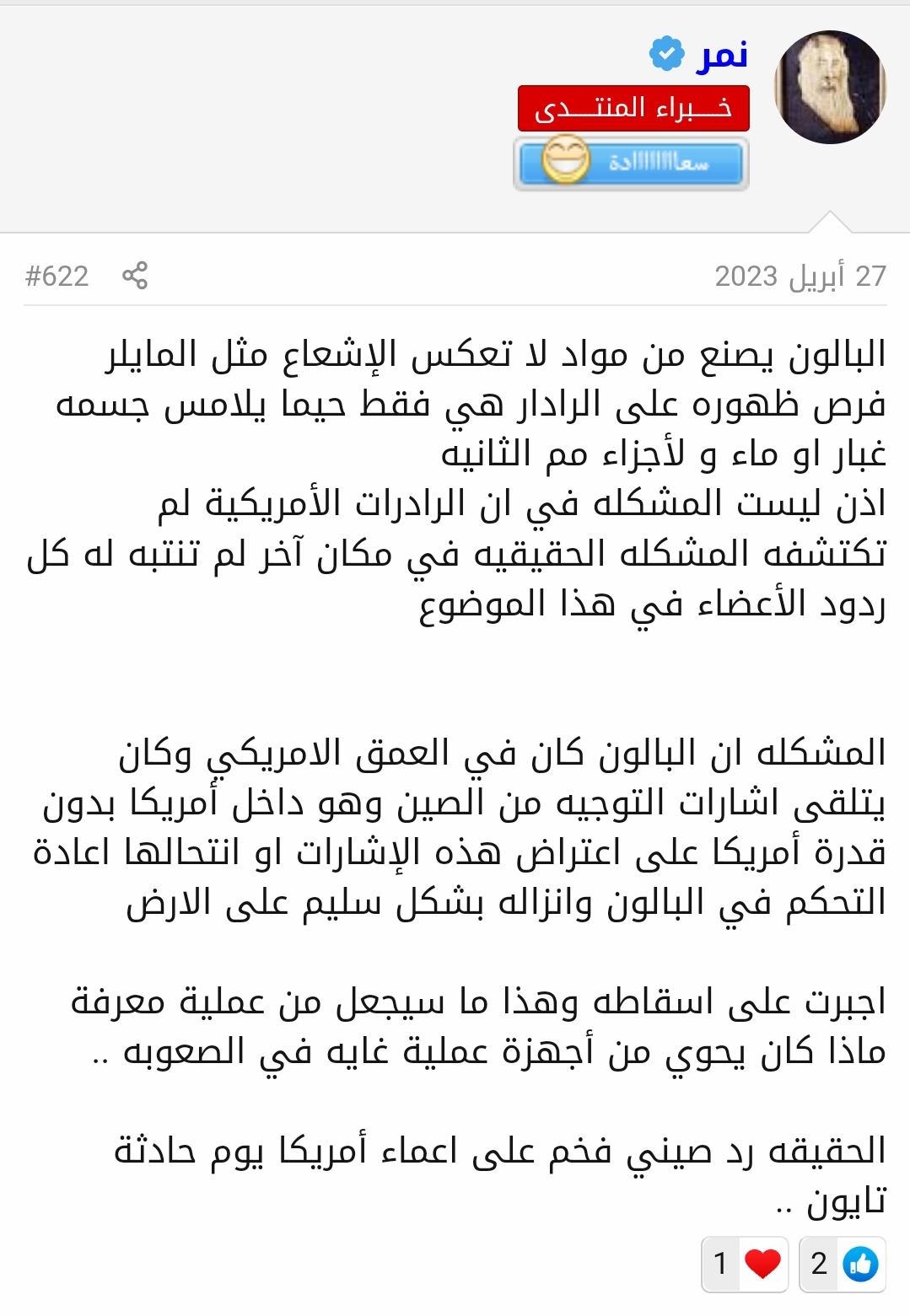View who liked this post
Image resolution: width=910 pixels, height=1316 pixels.
coord(843,1264)
